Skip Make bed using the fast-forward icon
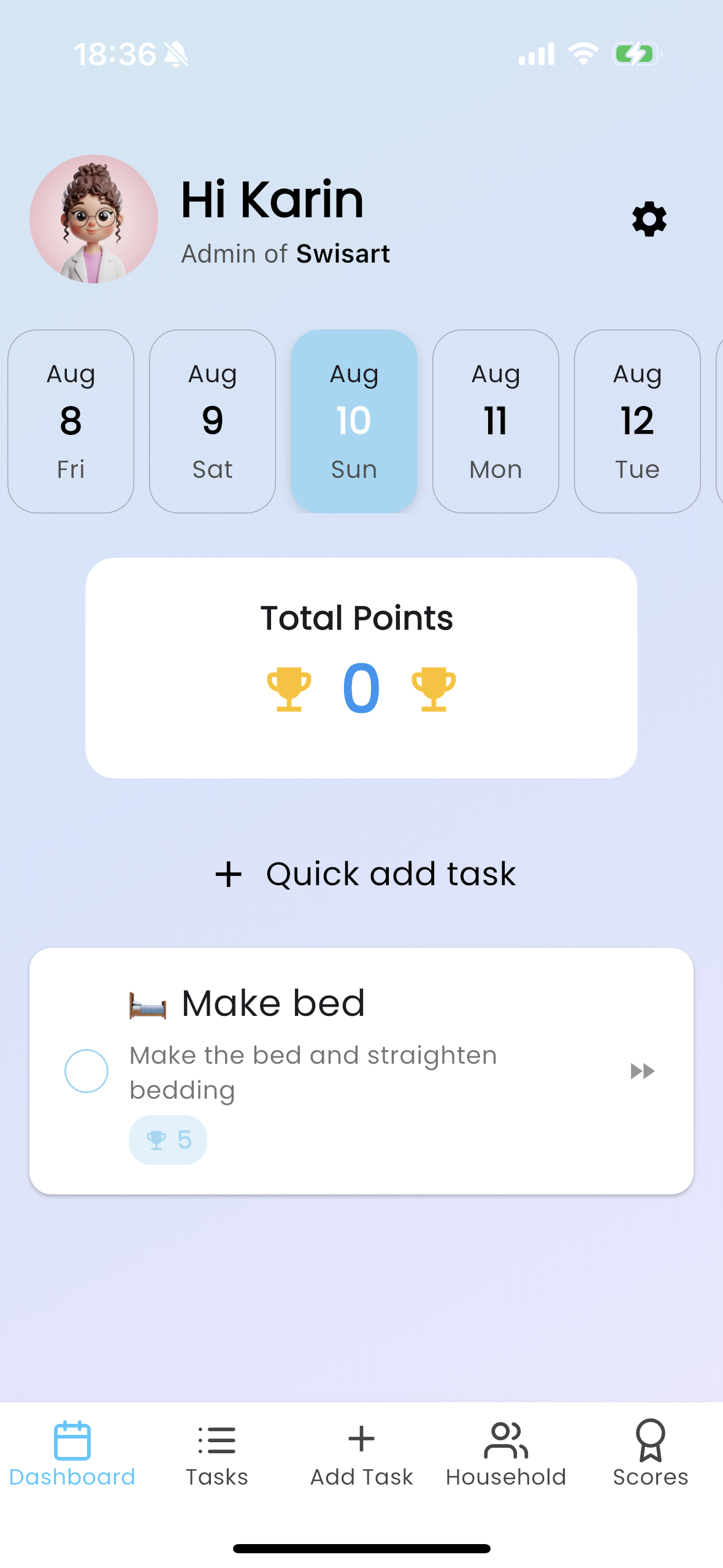 click(x=643, y=1070)
